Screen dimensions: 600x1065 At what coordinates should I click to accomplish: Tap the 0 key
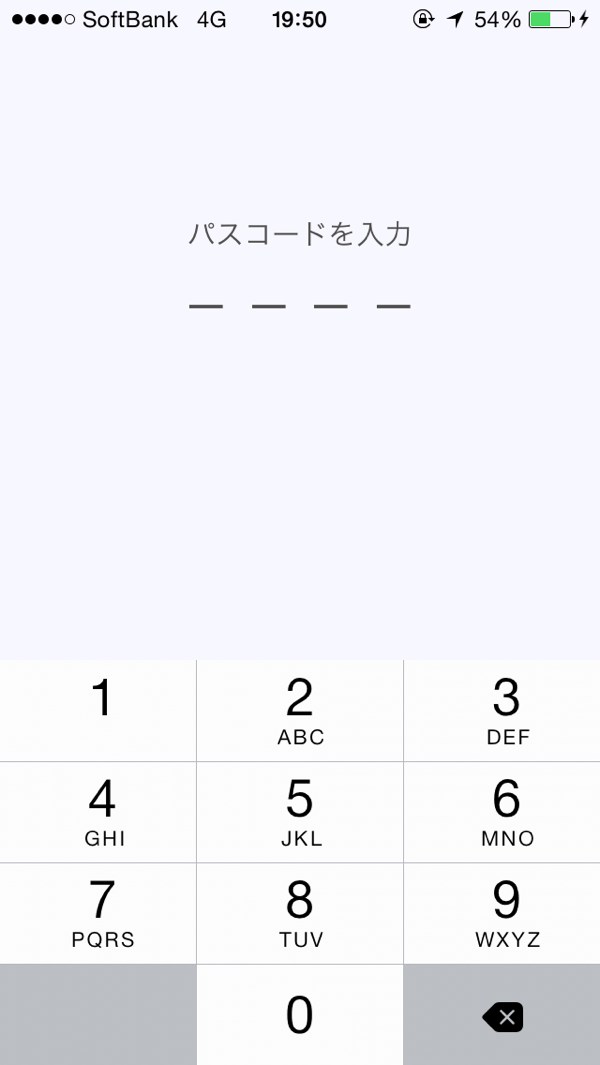(x=300, y=1015)
